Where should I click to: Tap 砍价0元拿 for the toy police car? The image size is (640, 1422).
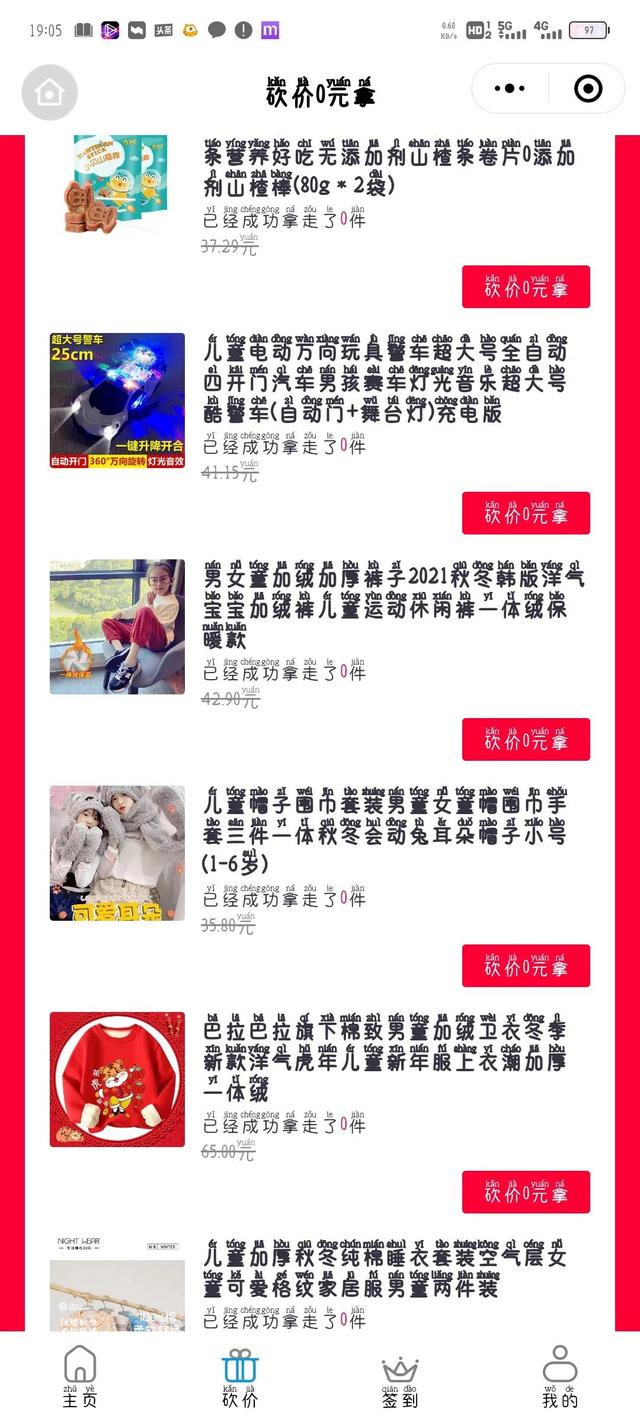pos(526,513)
